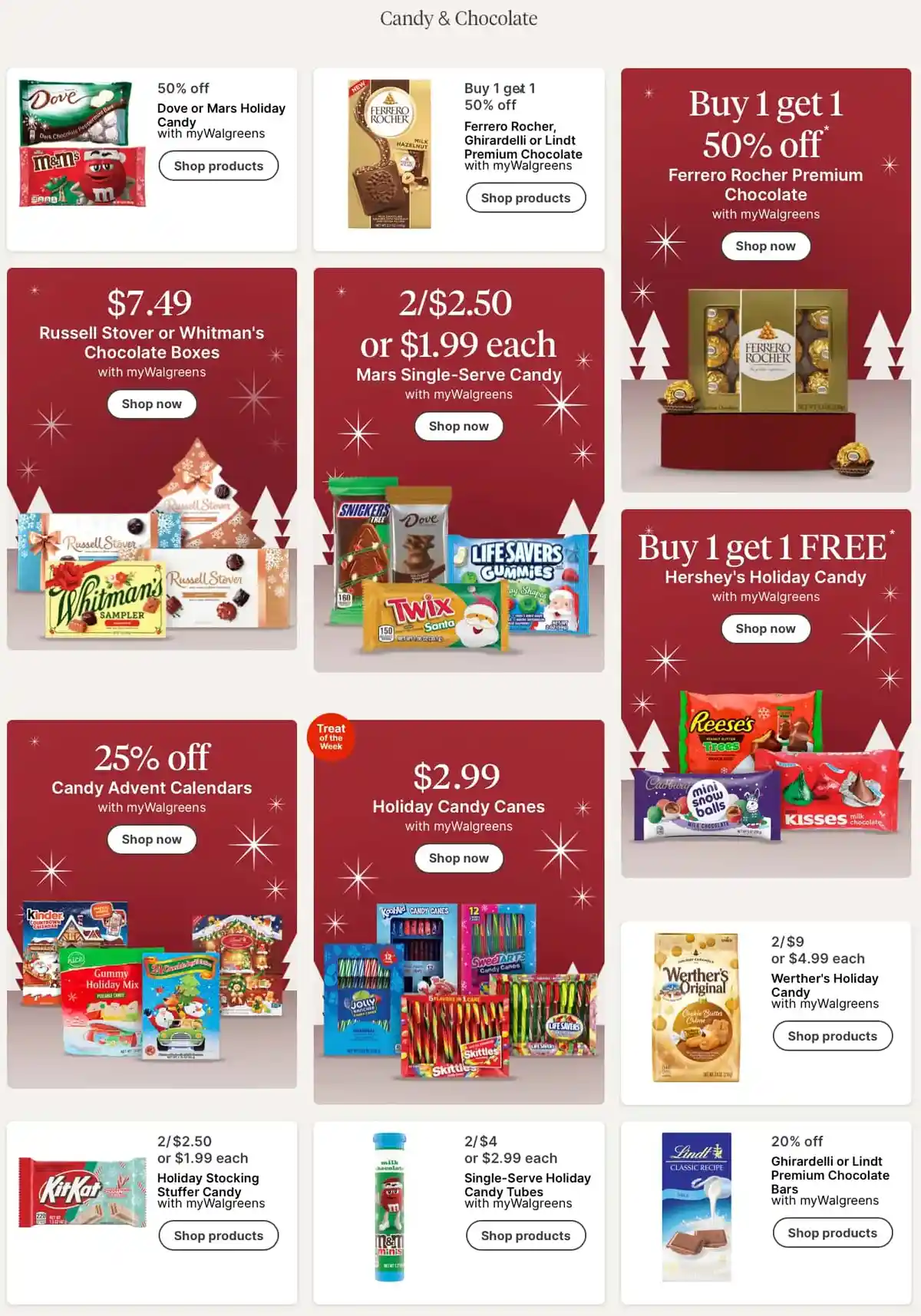This screenshot has width=921, height=1316.
Task: Shop now for Russell Stover or Whitman's boxes
Action: point(151,404)
